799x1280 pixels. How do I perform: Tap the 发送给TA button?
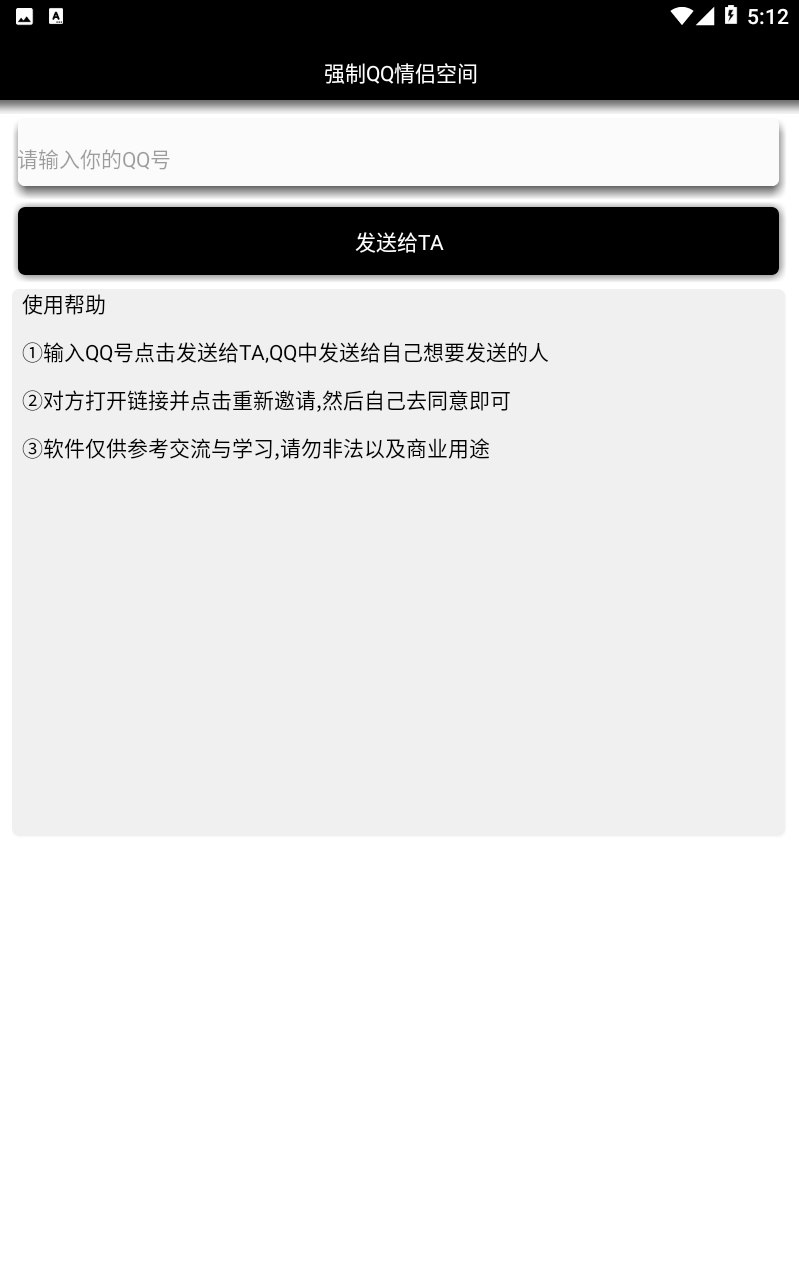tap(398, 241)
